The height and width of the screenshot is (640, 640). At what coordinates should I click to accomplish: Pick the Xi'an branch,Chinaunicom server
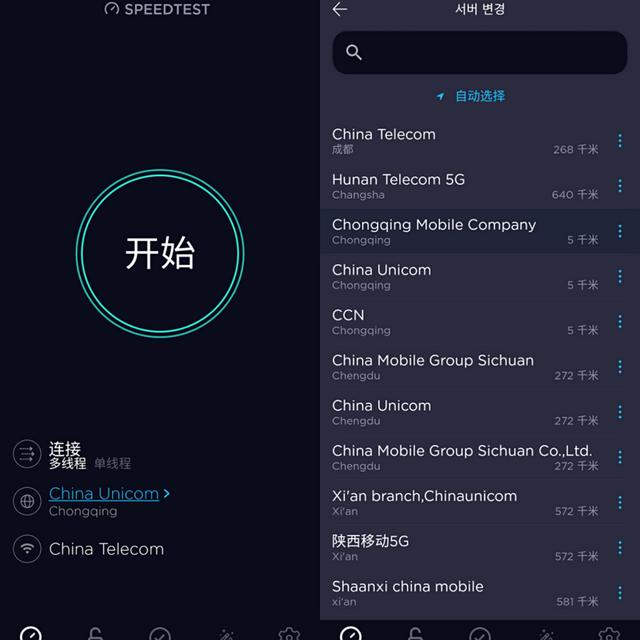click(465, 503)
